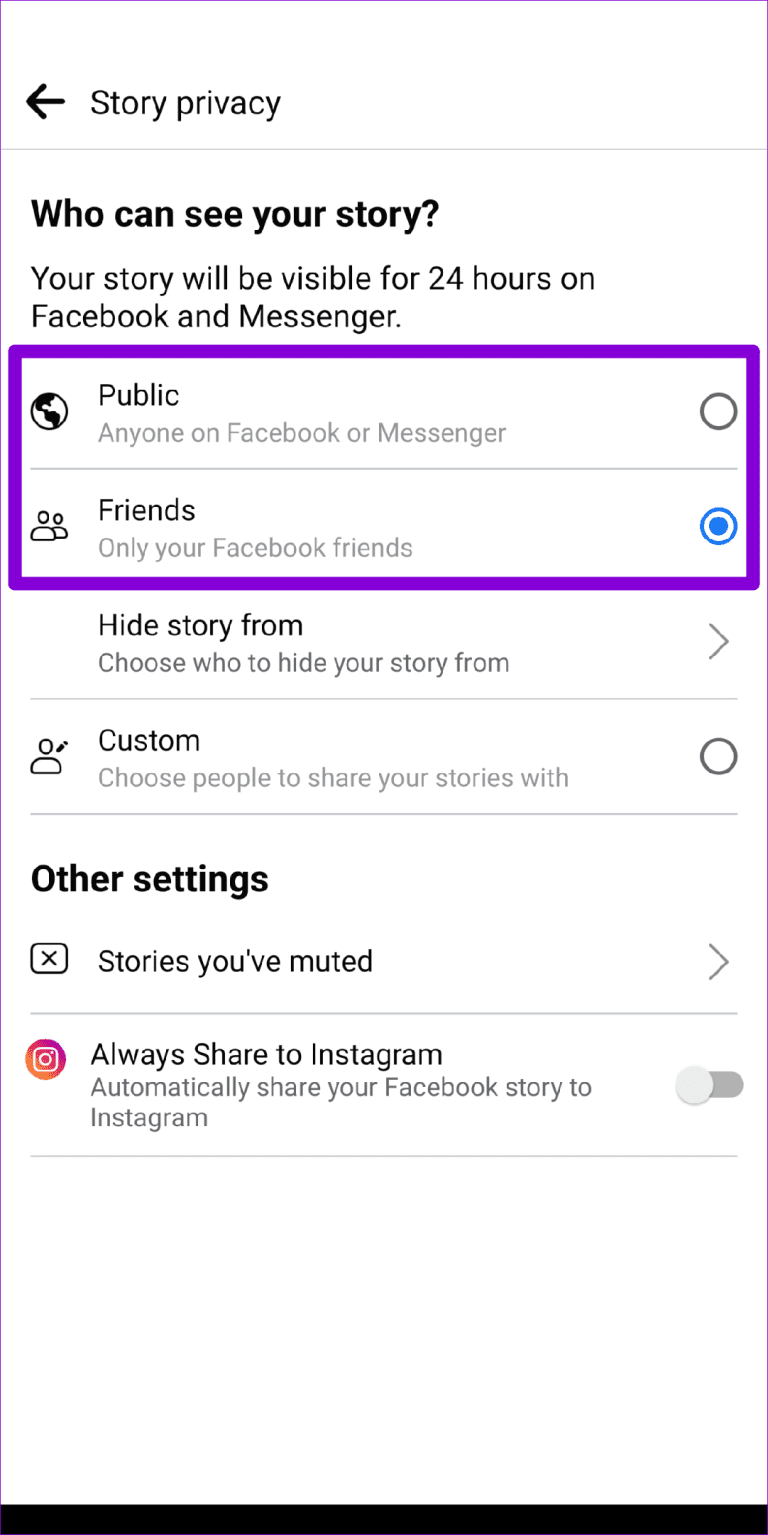Click the chevron beside Hide story from
This screenshot has width=768, height=1535.
717,641
